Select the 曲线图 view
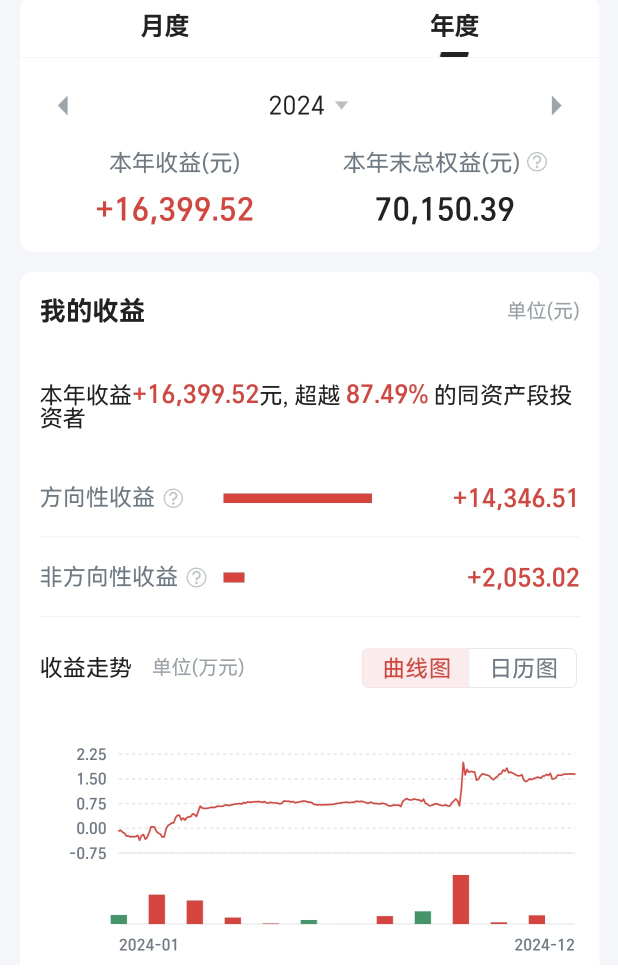The image size is (618, 970). pyautogui.click(x=417, y=669)
